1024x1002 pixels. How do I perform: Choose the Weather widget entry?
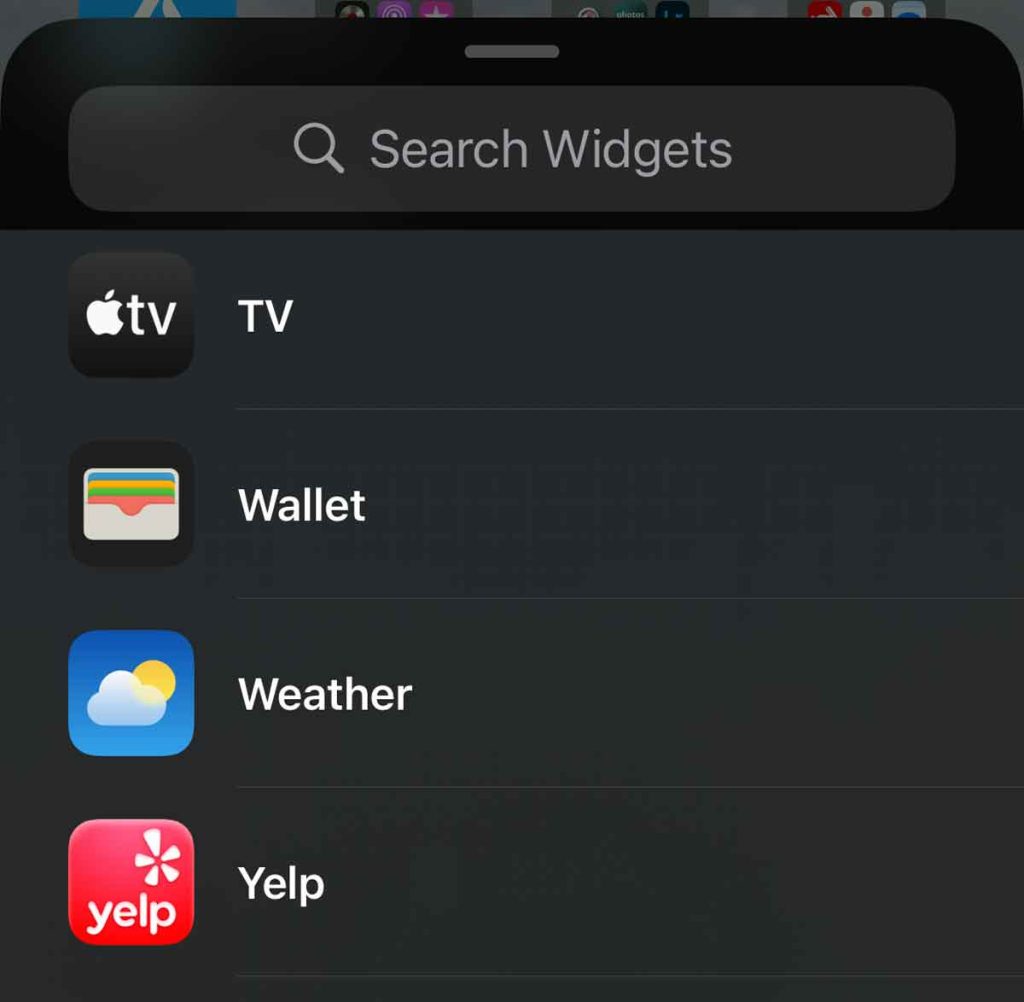tap(324, 694)
